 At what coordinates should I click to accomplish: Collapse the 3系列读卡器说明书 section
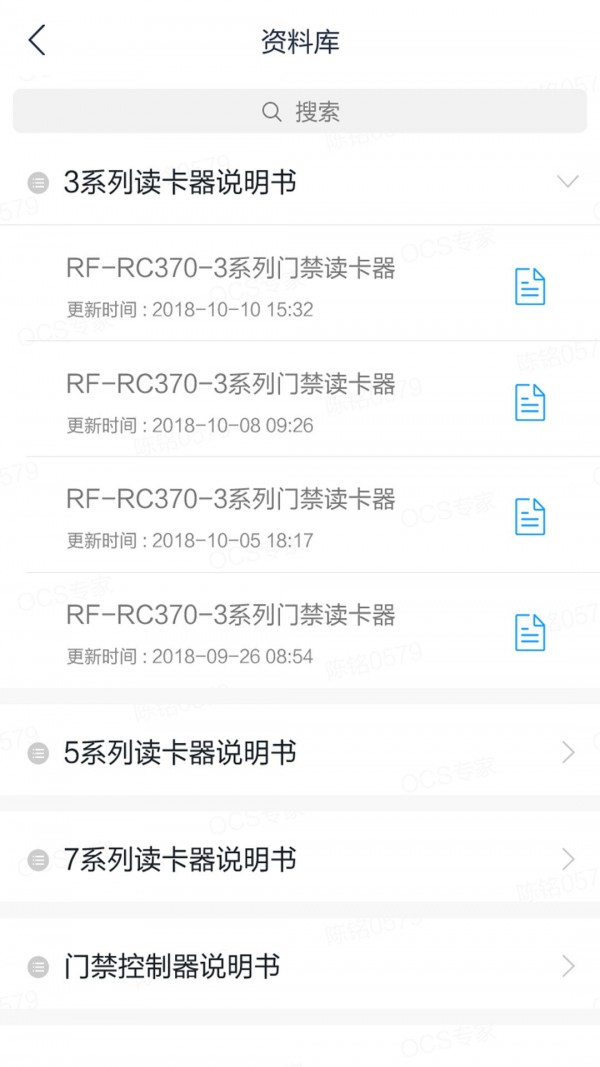tap(300, 182)
